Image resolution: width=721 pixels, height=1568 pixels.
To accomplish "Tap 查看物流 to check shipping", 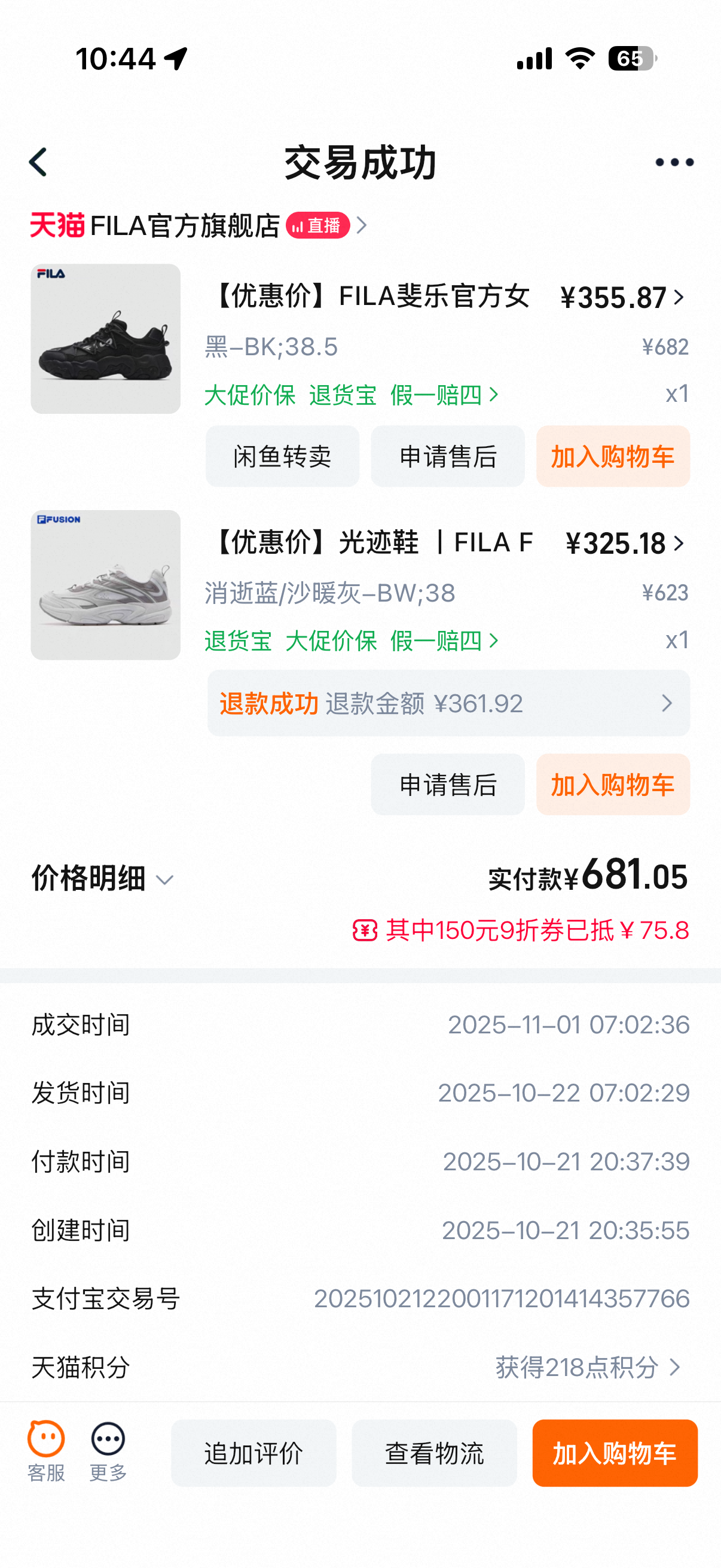I will pos(434,1454).
